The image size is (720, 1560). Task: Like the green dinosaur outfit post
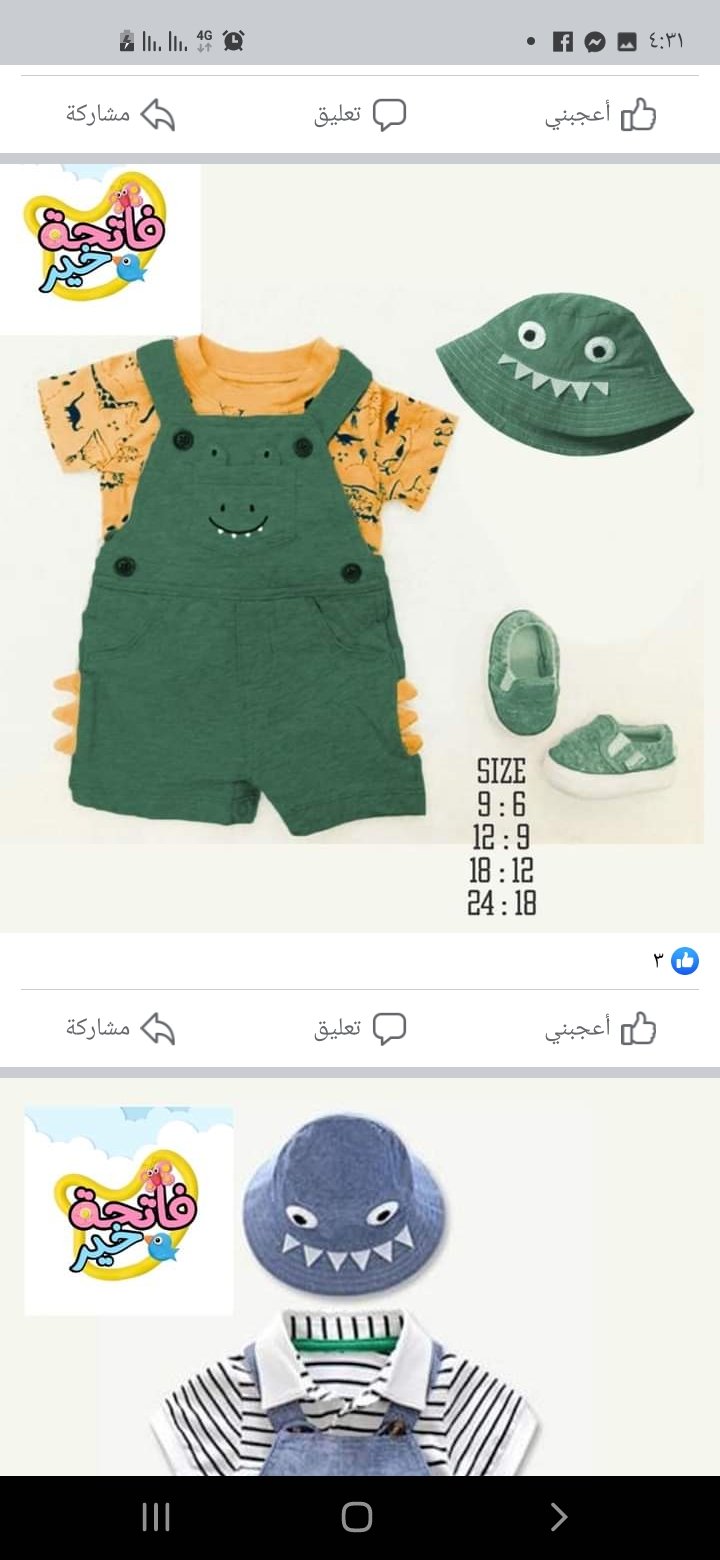(600, 1028)
